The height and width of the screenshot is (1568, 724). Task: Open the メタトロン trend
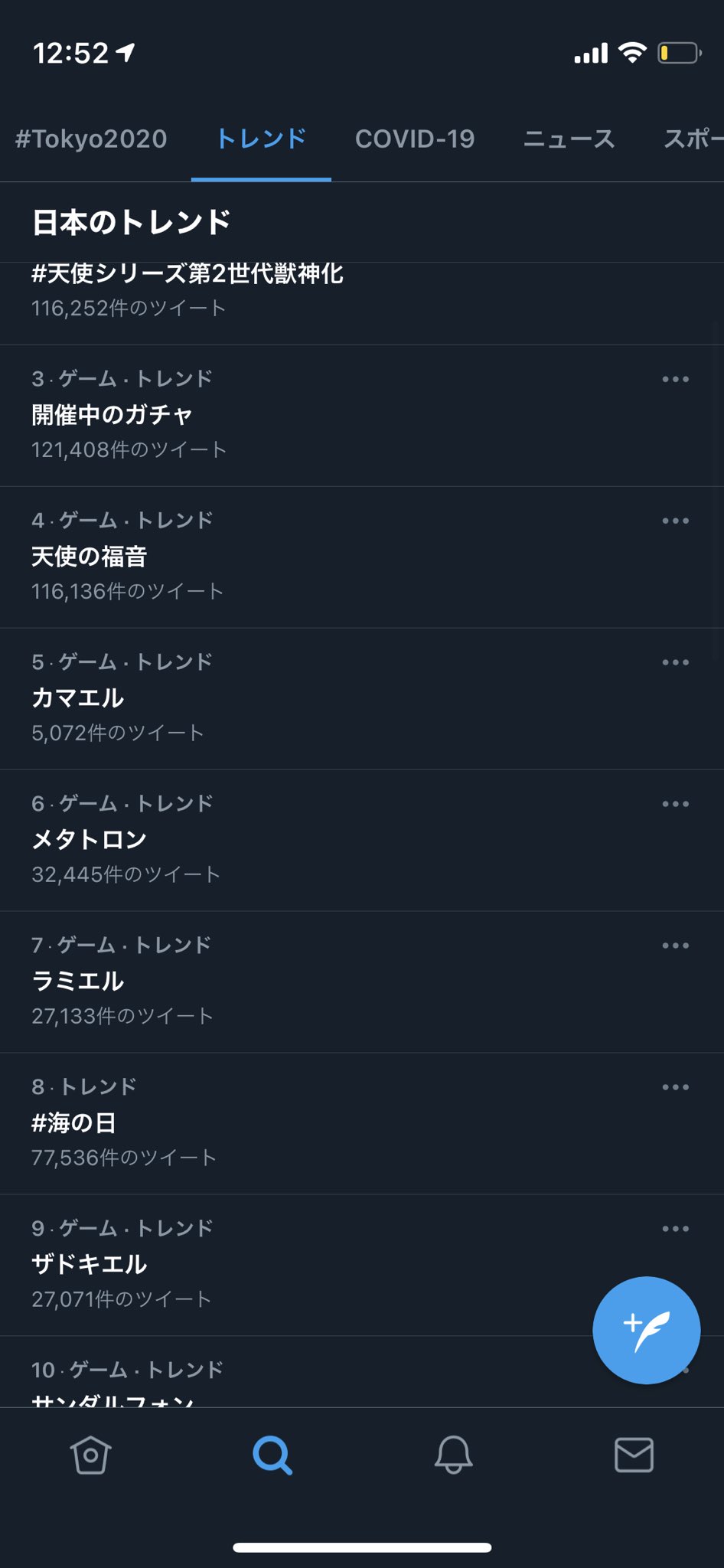pyautogui.click(x=89, y=839)
